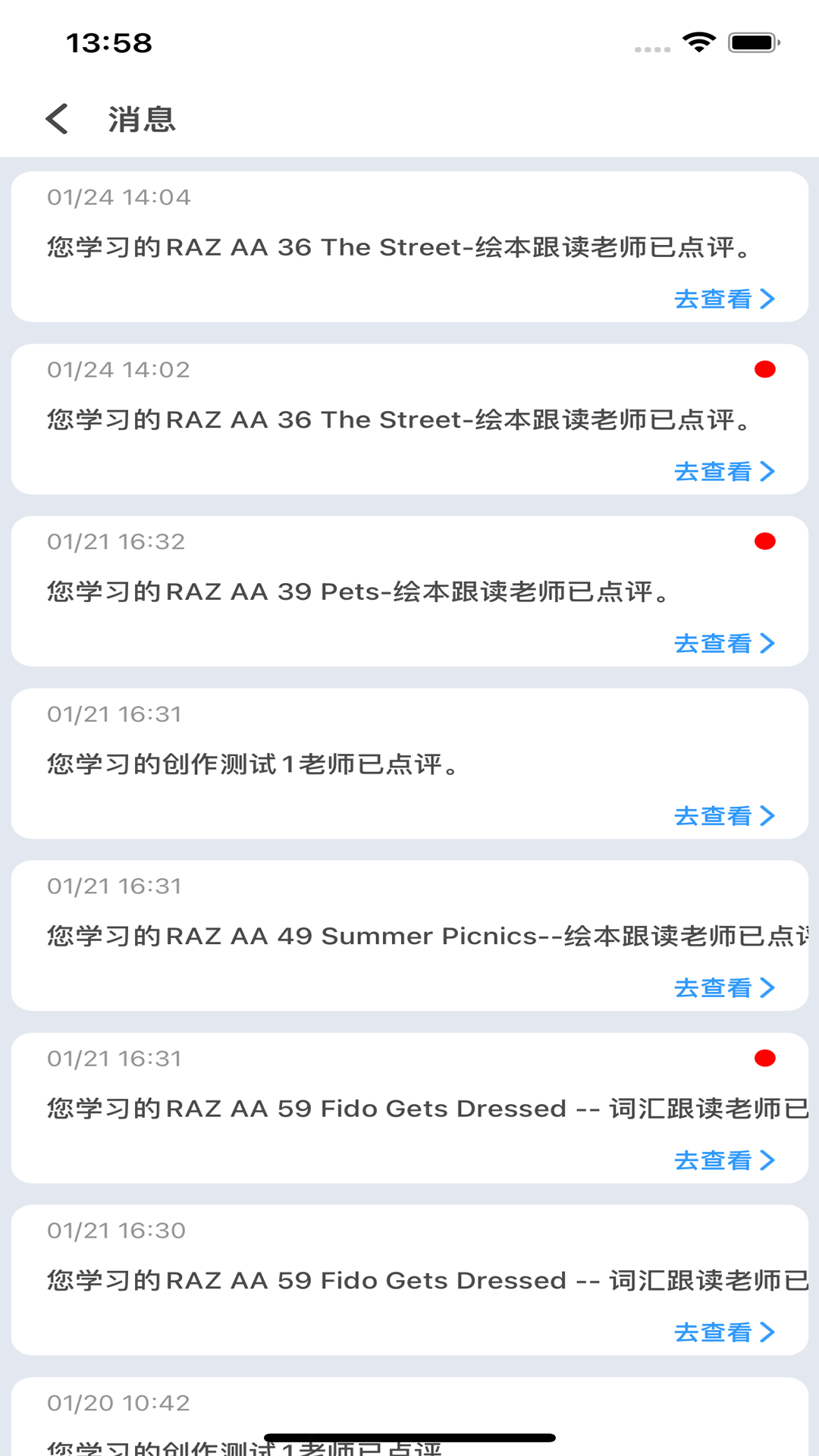Tap the red unread dot on the RAZ AA 39 Pets message

tap(766, 541)
